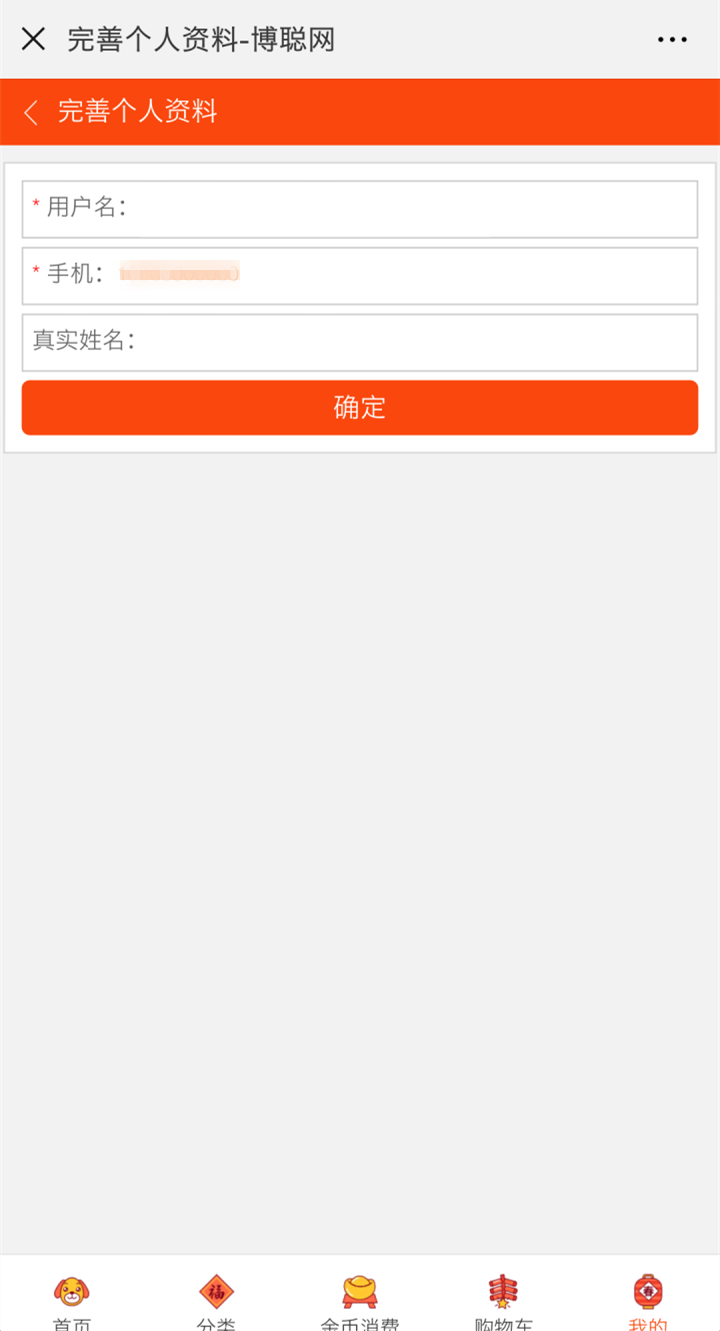Select the 我的 tab
Image resolution: width=720 pixels, height=1331 pixels.
pyautogui.click(x=648, y=1302)
